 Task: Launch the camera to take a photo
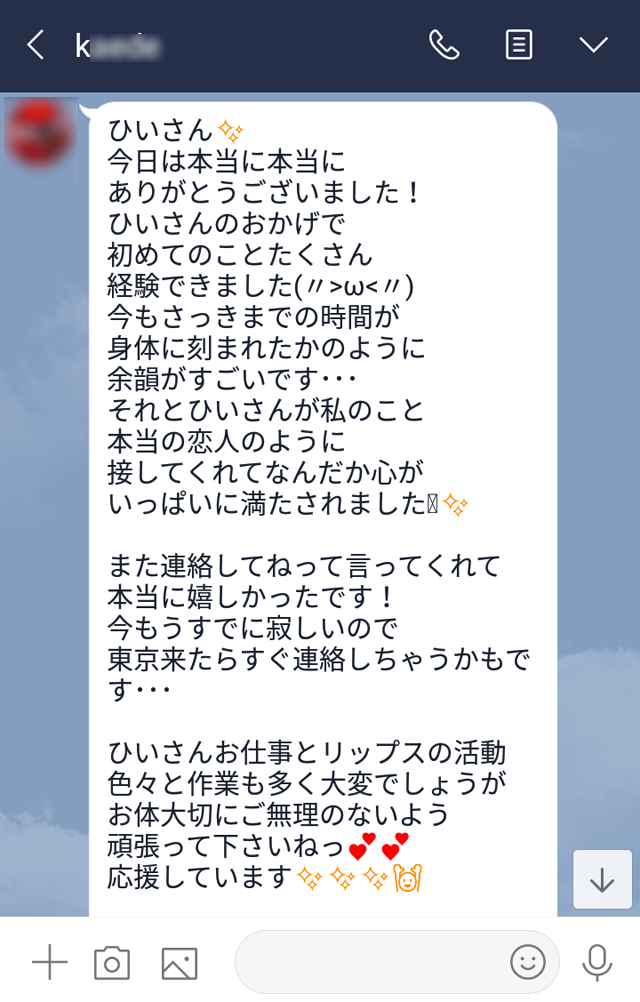click(112, 962)
